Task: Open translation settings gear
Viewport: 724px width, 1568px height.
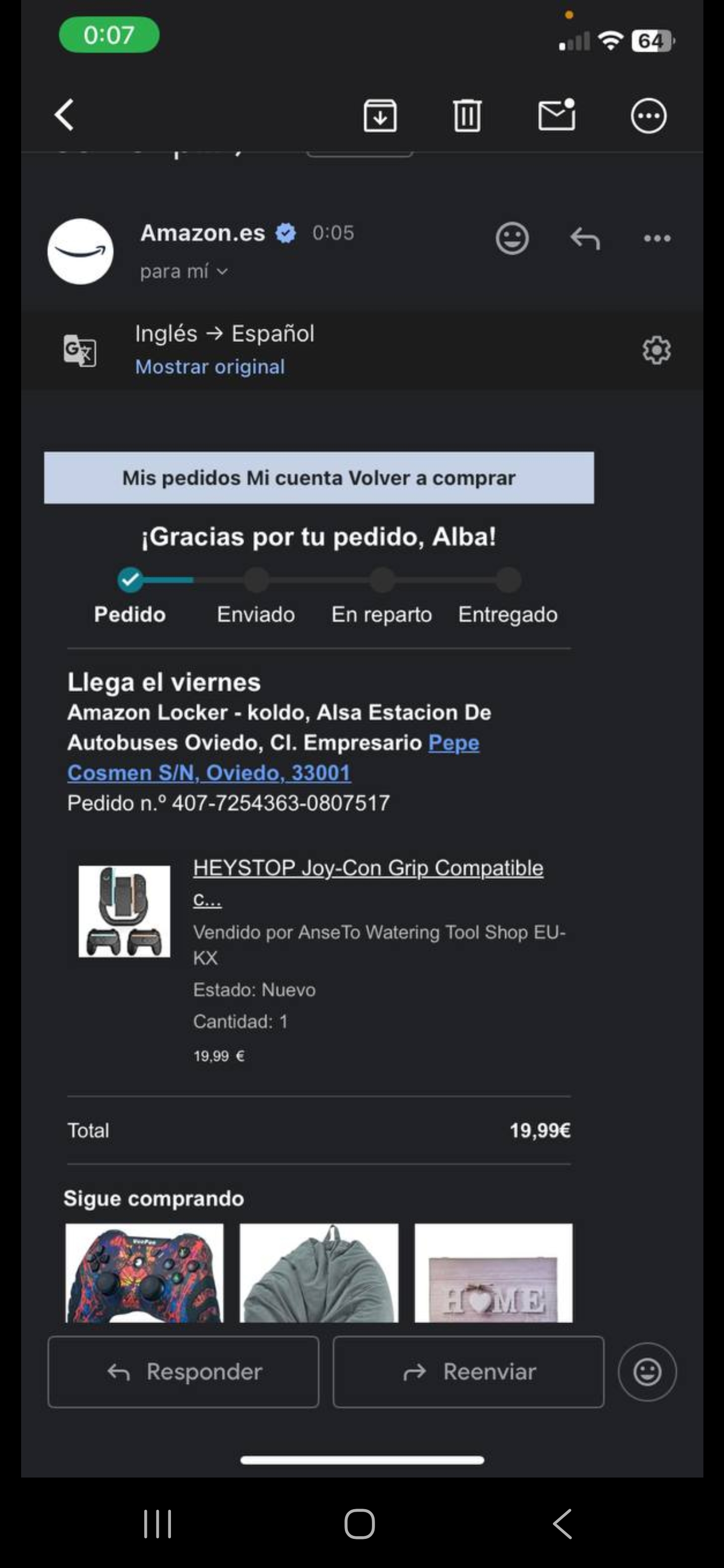Action: point(657,350)
